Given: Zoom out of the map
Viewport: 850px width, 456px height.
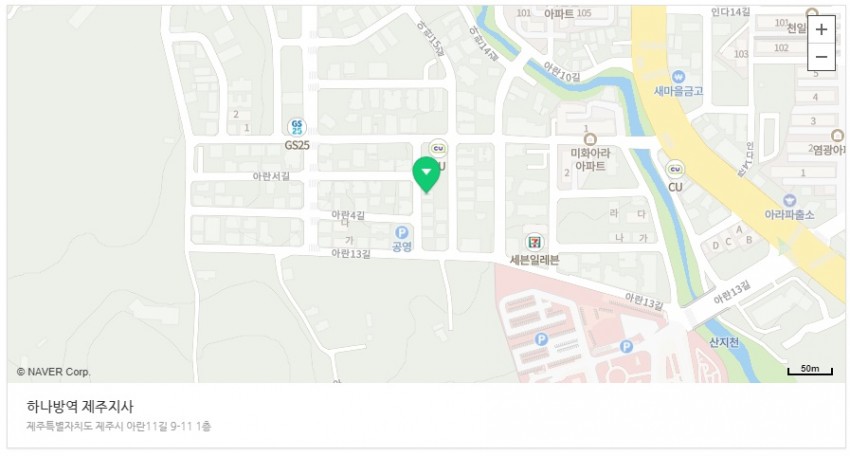Looking at the screenshot, I should pos(821,57).
